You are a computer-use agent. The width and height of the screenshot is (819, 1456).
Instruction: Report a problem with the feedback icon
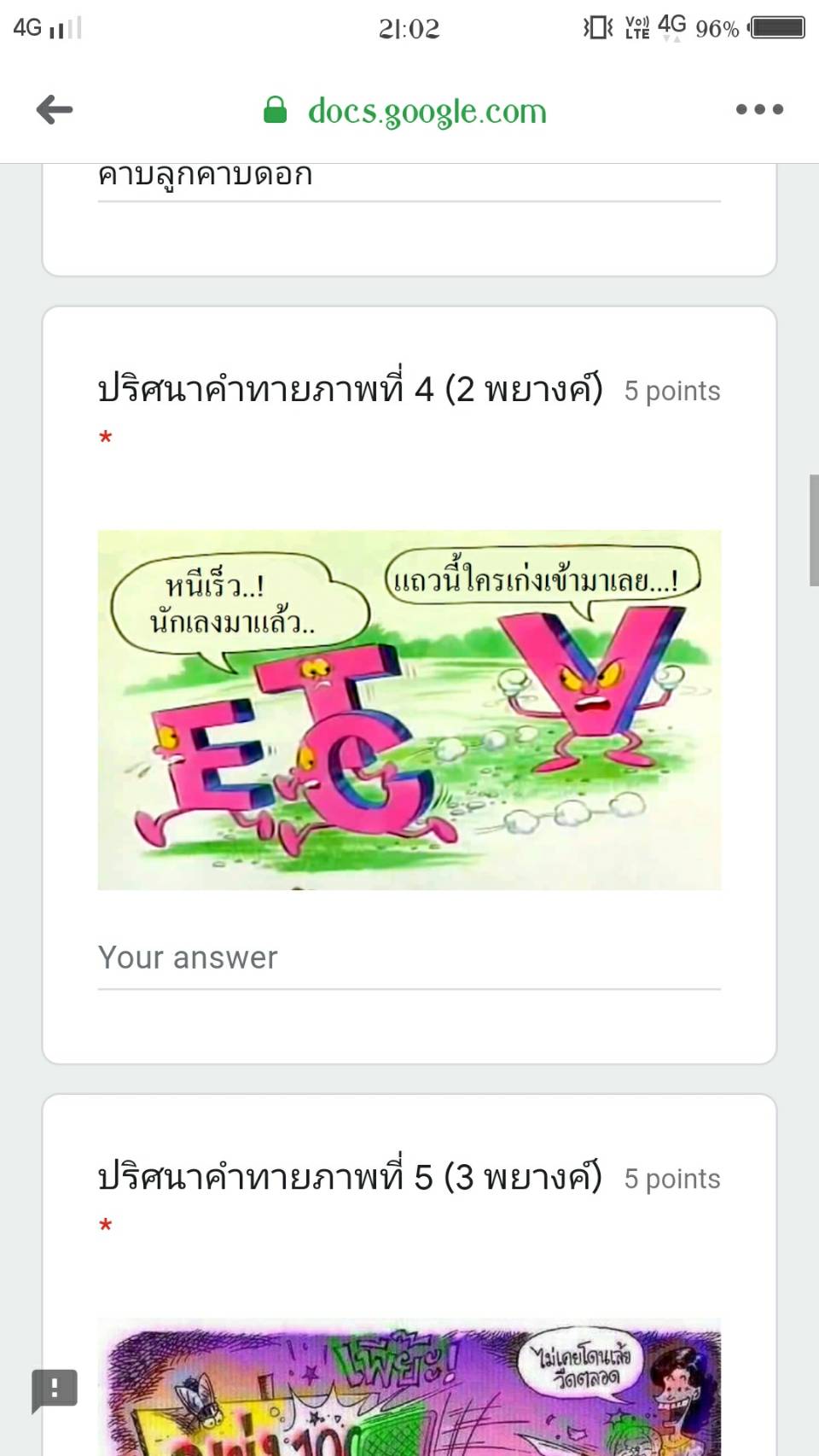[x=55, y=1389]
